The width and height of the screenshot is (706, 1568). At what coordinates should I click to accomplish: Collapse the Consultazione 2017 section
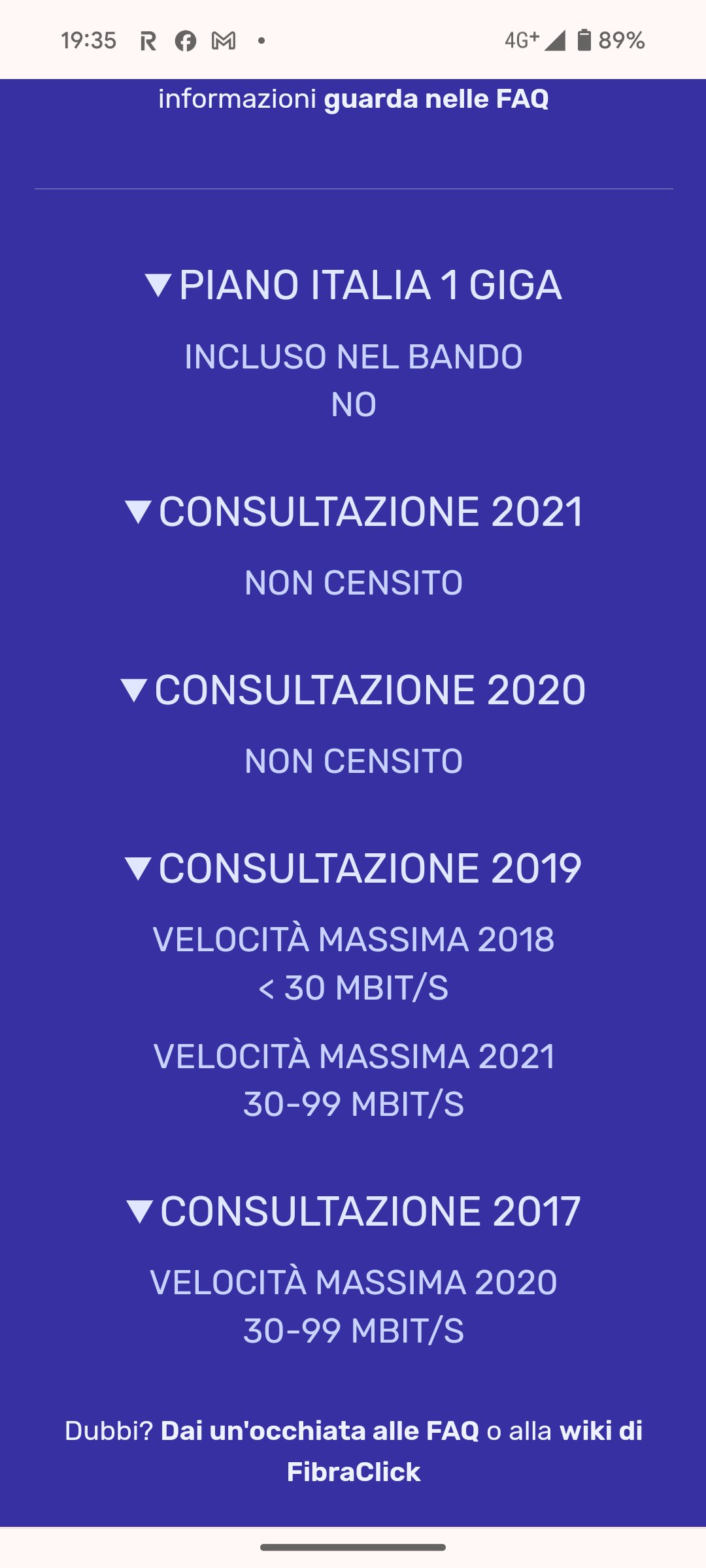coord(354,1211)
